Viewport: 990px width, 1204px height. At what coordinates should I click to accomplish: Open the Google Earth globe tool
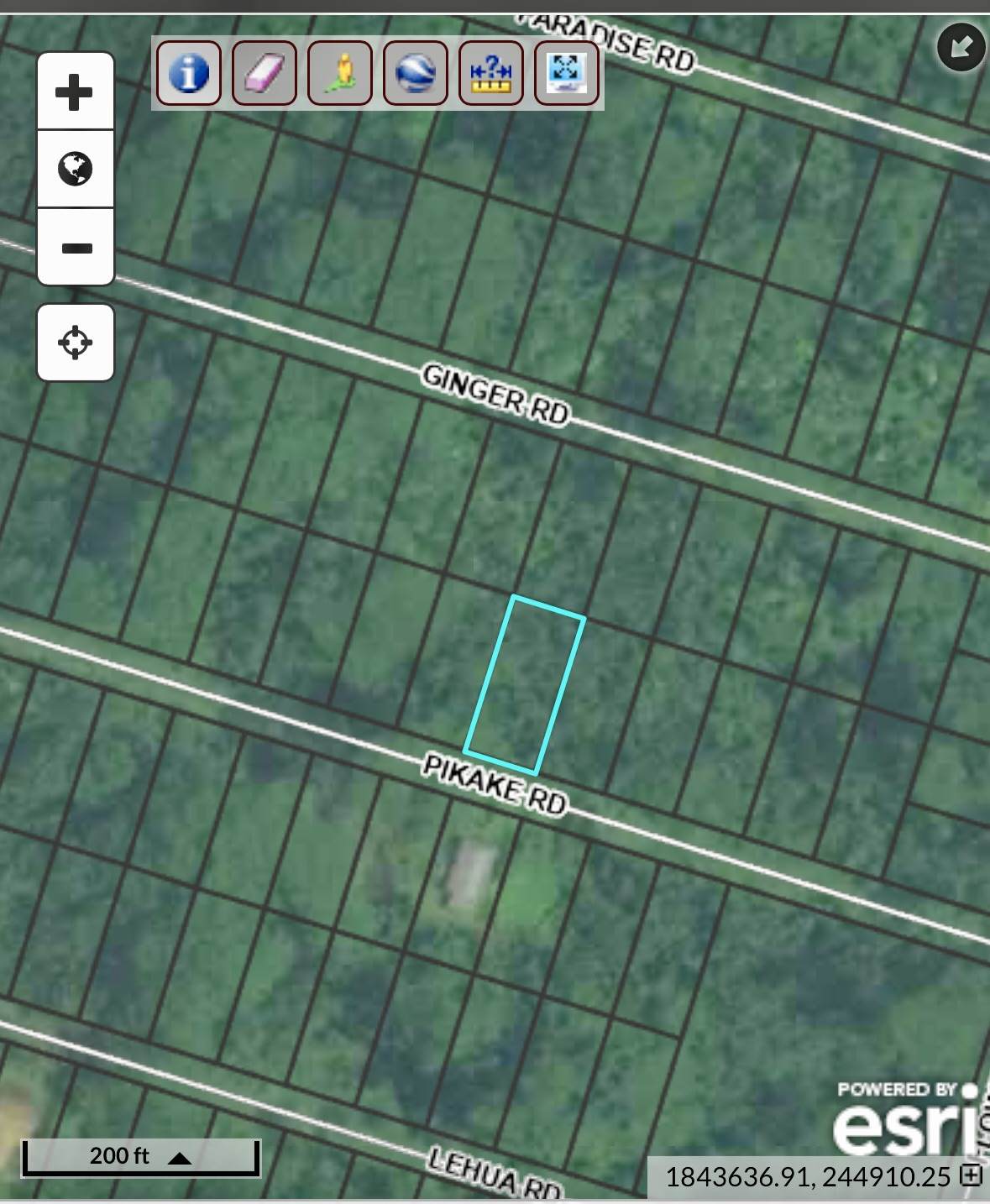[416, 73]
